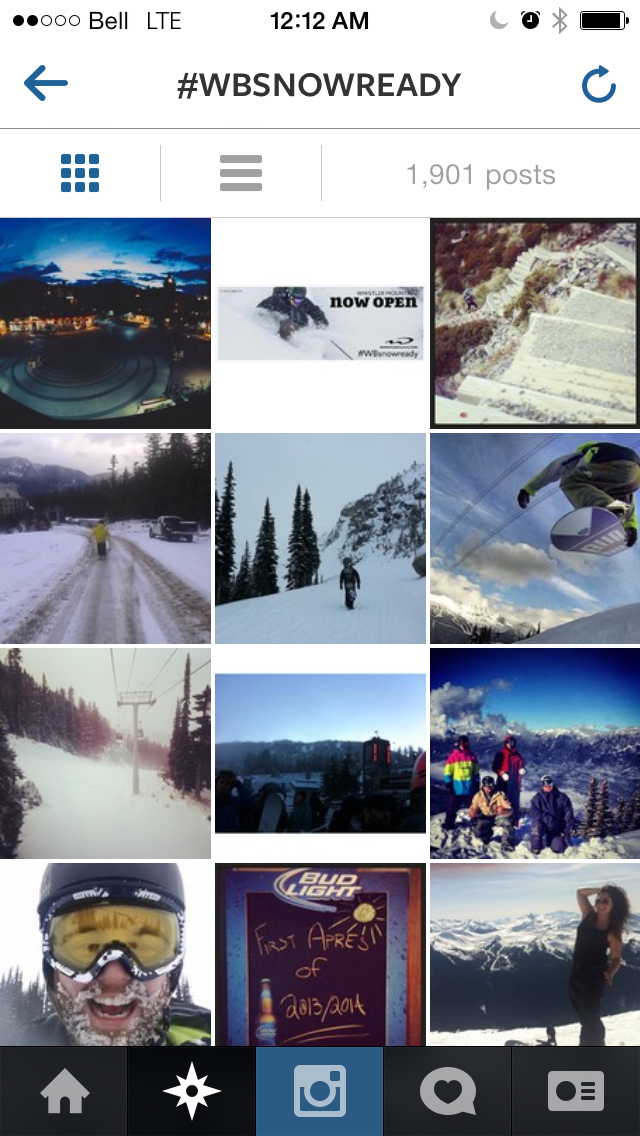Open the person walking among trees photo
The height and width of the screenshot is (1136, 640).
pyautogui.click(x=320, y=538)
